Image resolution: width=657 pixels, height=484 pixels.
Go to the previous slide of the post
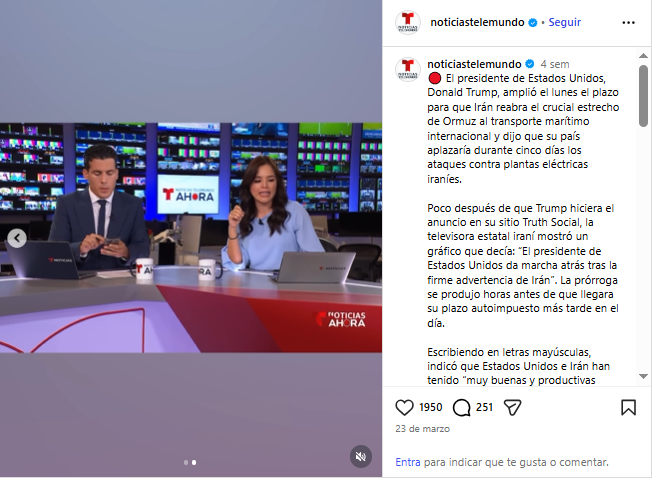point(17,238)
